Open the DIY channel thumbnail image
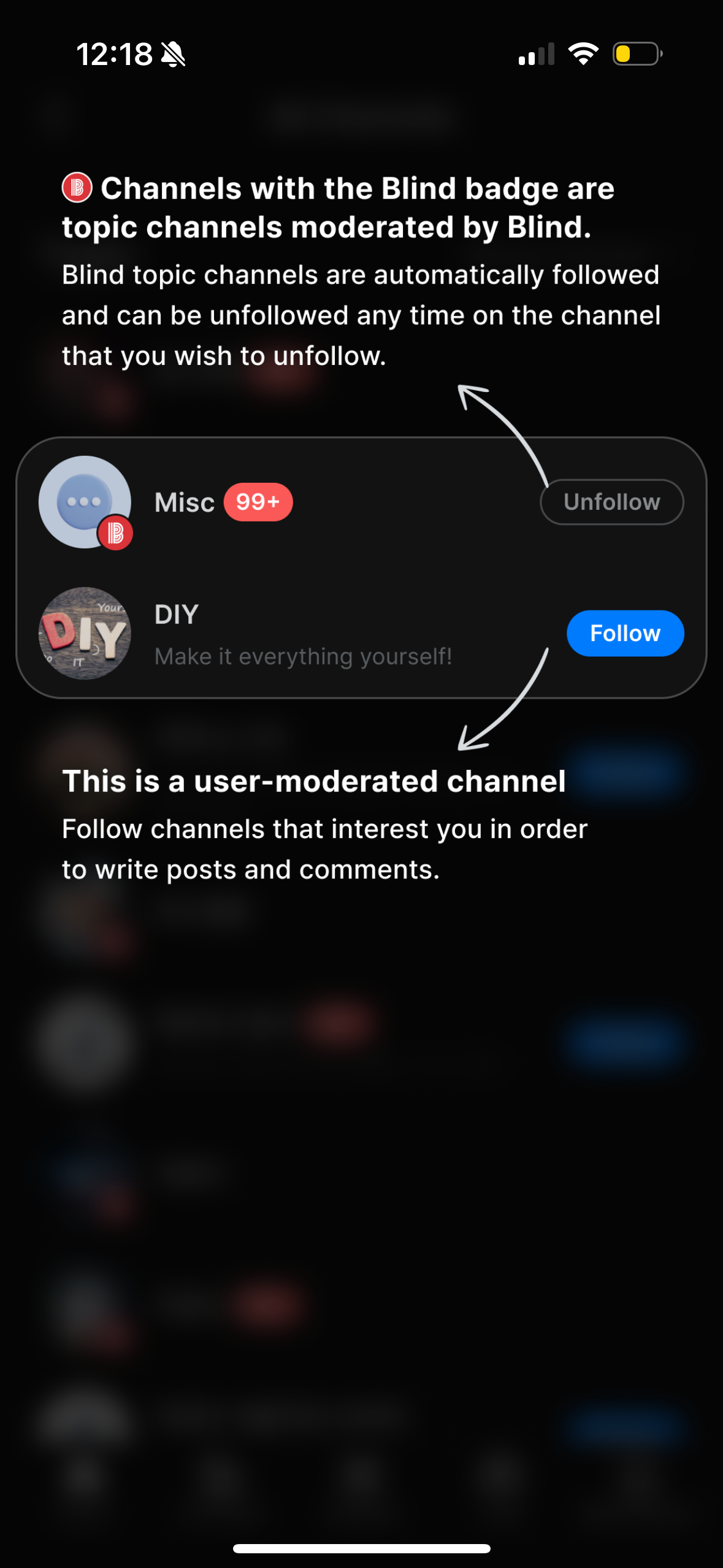Viewport: 723px width, 1568px height. coord(85,633)
